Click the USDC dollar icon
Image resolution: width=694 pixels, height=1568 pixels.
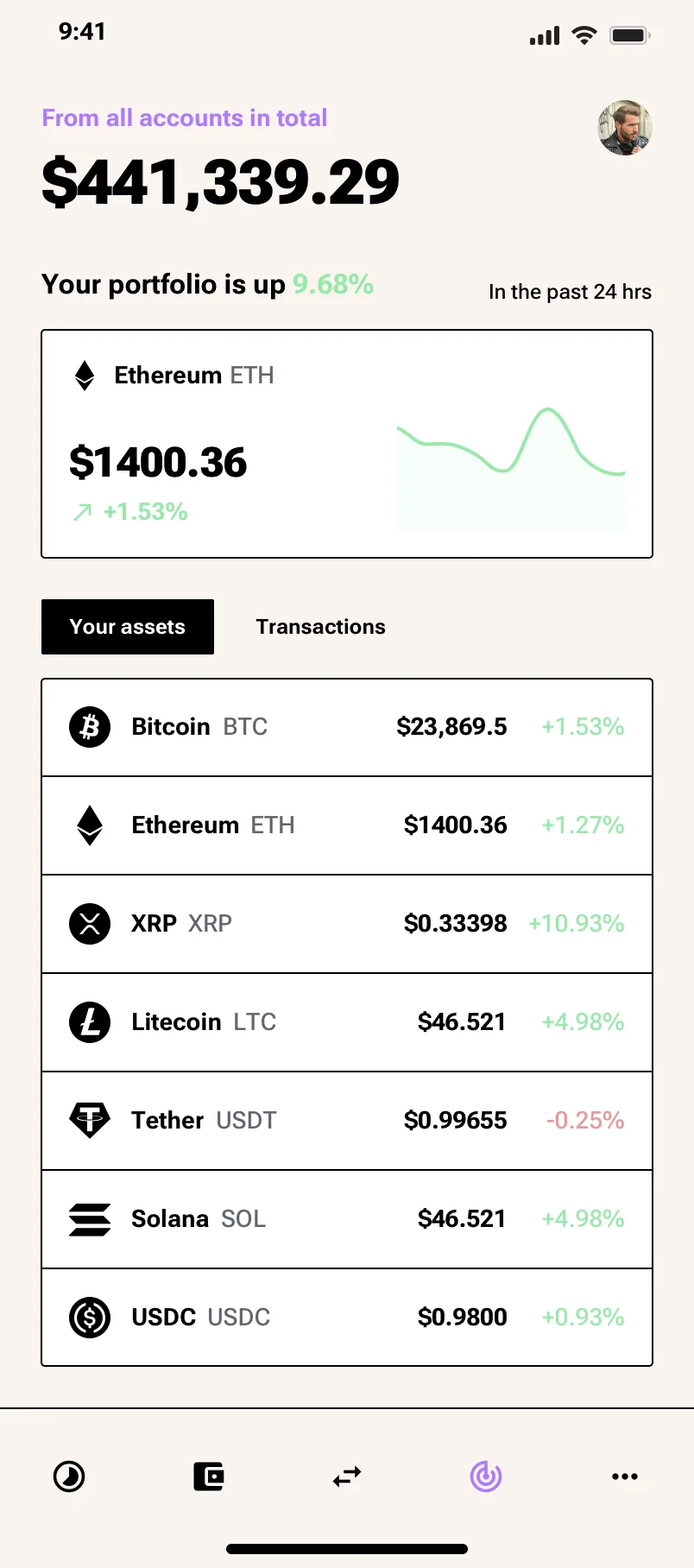[x=89, y=1317]
